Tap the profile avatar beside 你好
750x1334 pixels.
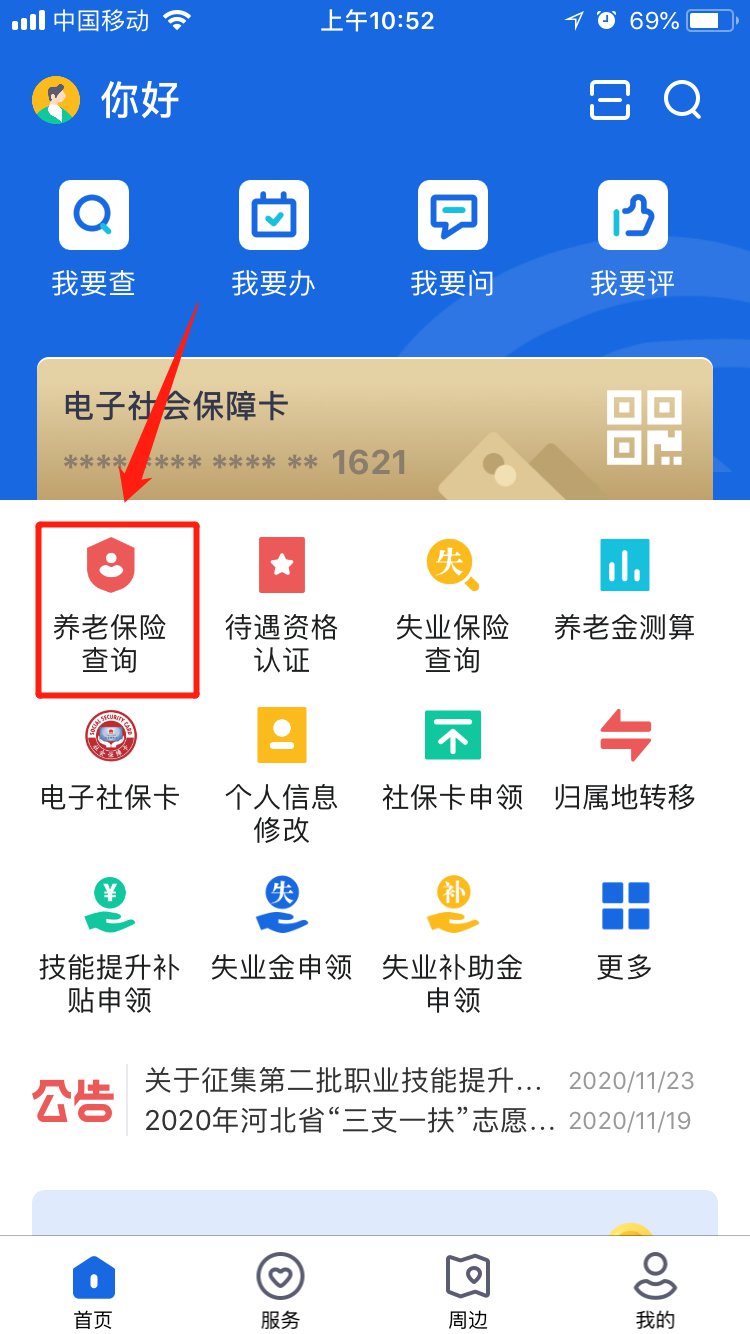pos(56,100)
